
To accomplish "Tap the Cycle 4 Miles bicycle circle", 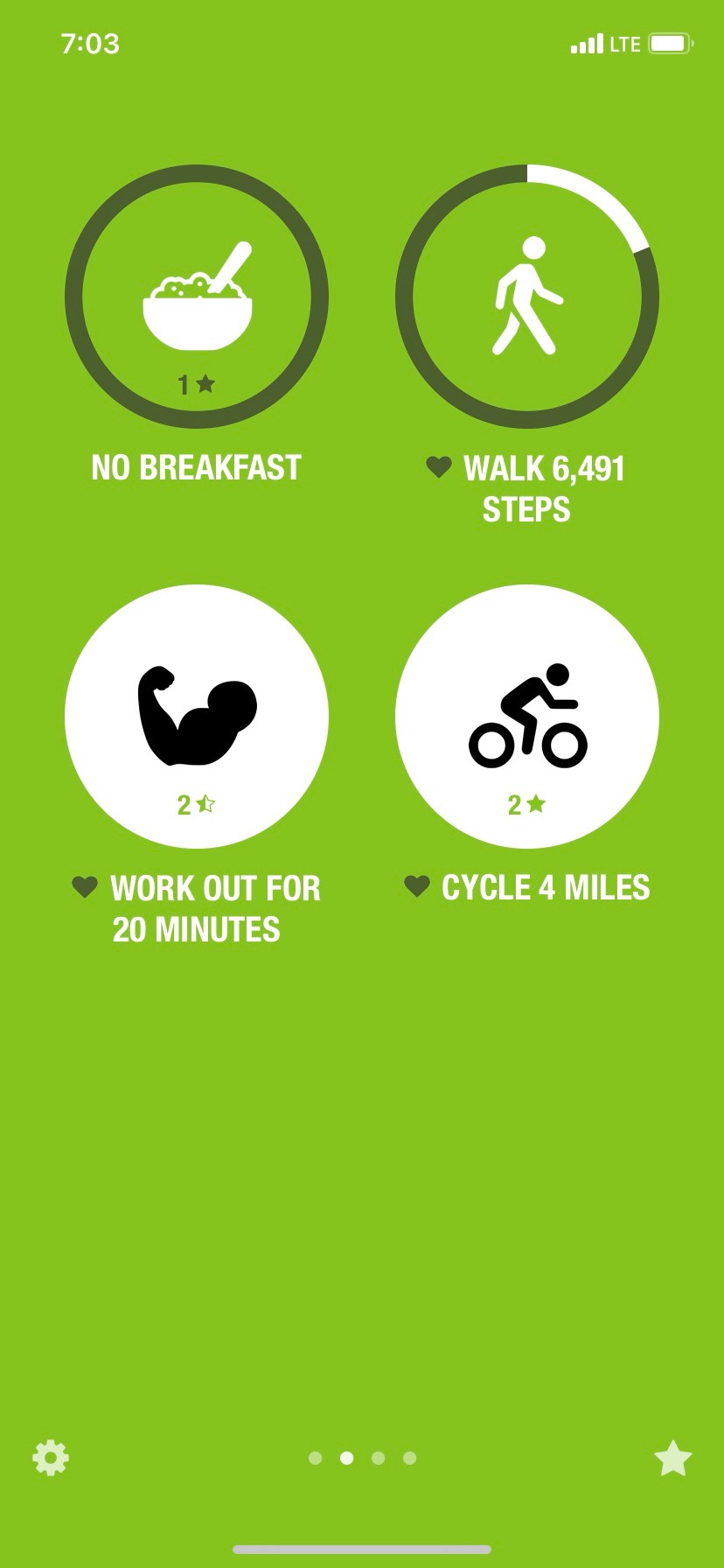I will point(527,717).
